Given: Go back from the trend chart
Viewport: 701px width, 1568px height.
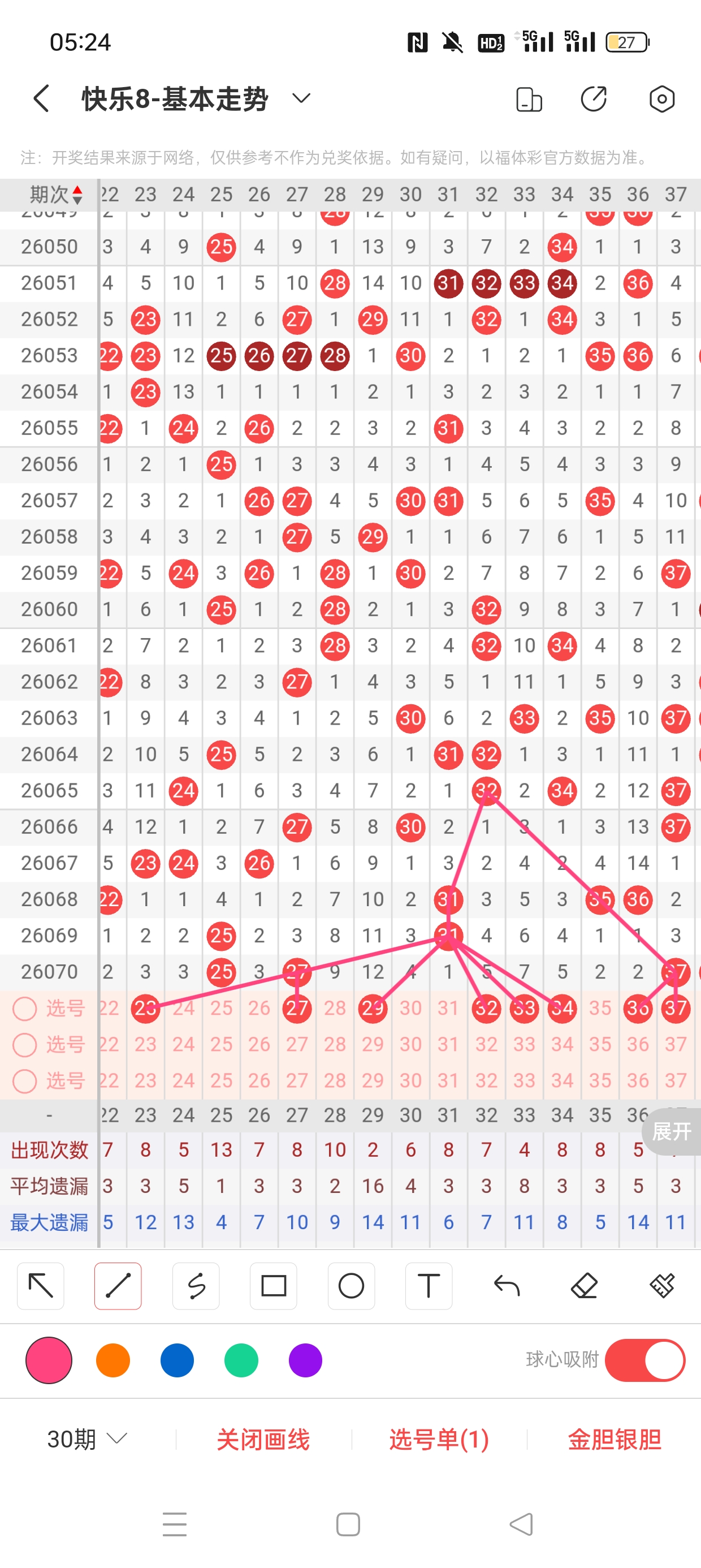Looking at the screenshot, I should coord(41,98).
